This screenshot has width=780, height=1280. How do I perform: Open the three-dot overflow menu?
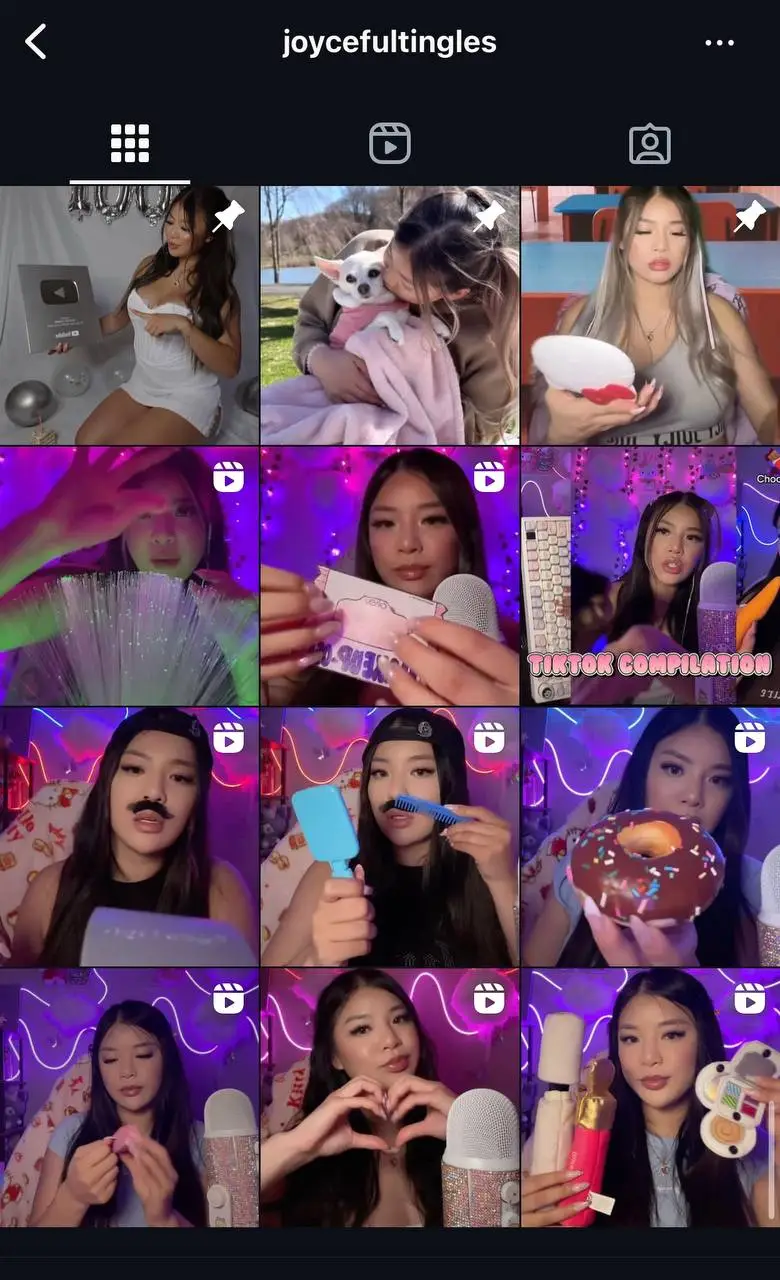tap(720, 42)
